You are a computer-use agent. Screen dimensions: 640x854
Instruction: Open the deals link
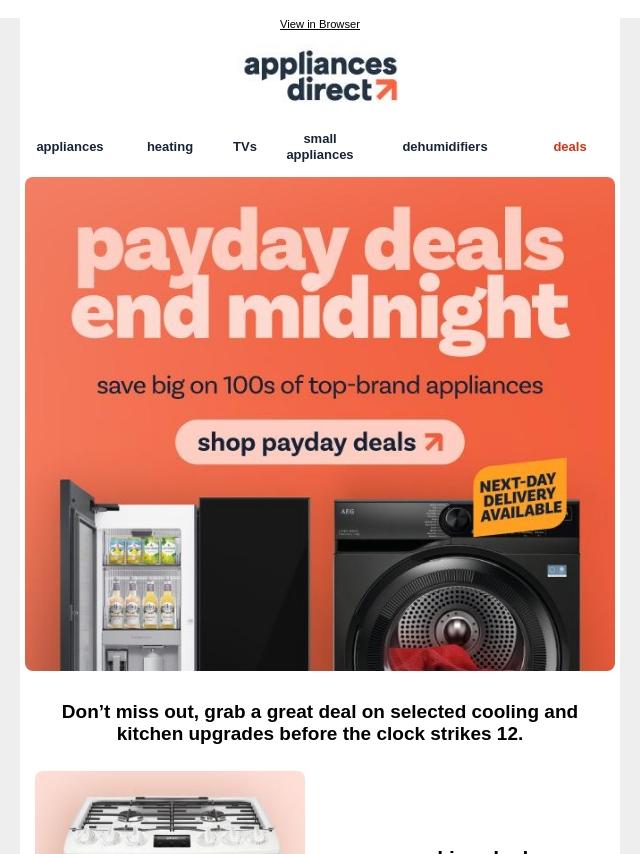(570, 146)
